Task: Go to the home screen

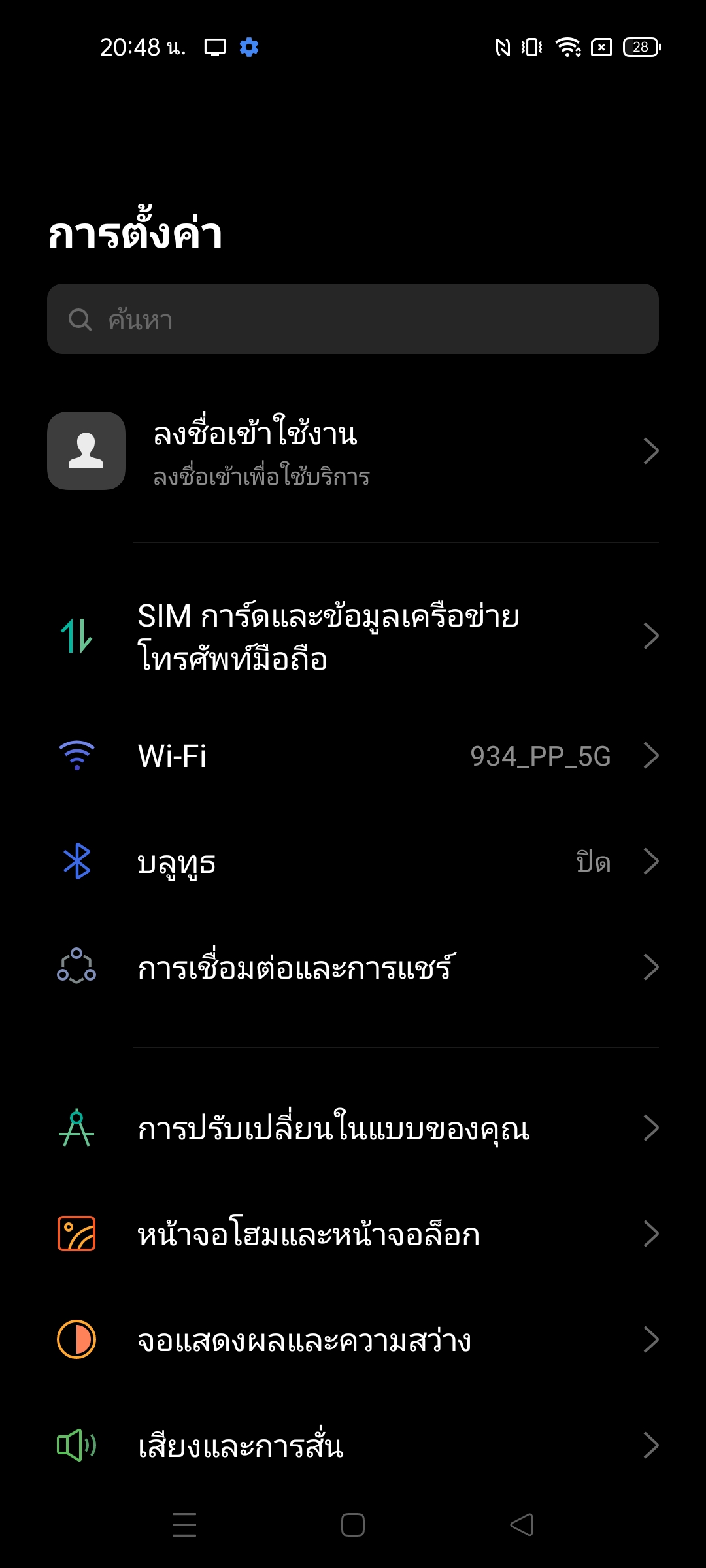Action: tap(353, 1525)
